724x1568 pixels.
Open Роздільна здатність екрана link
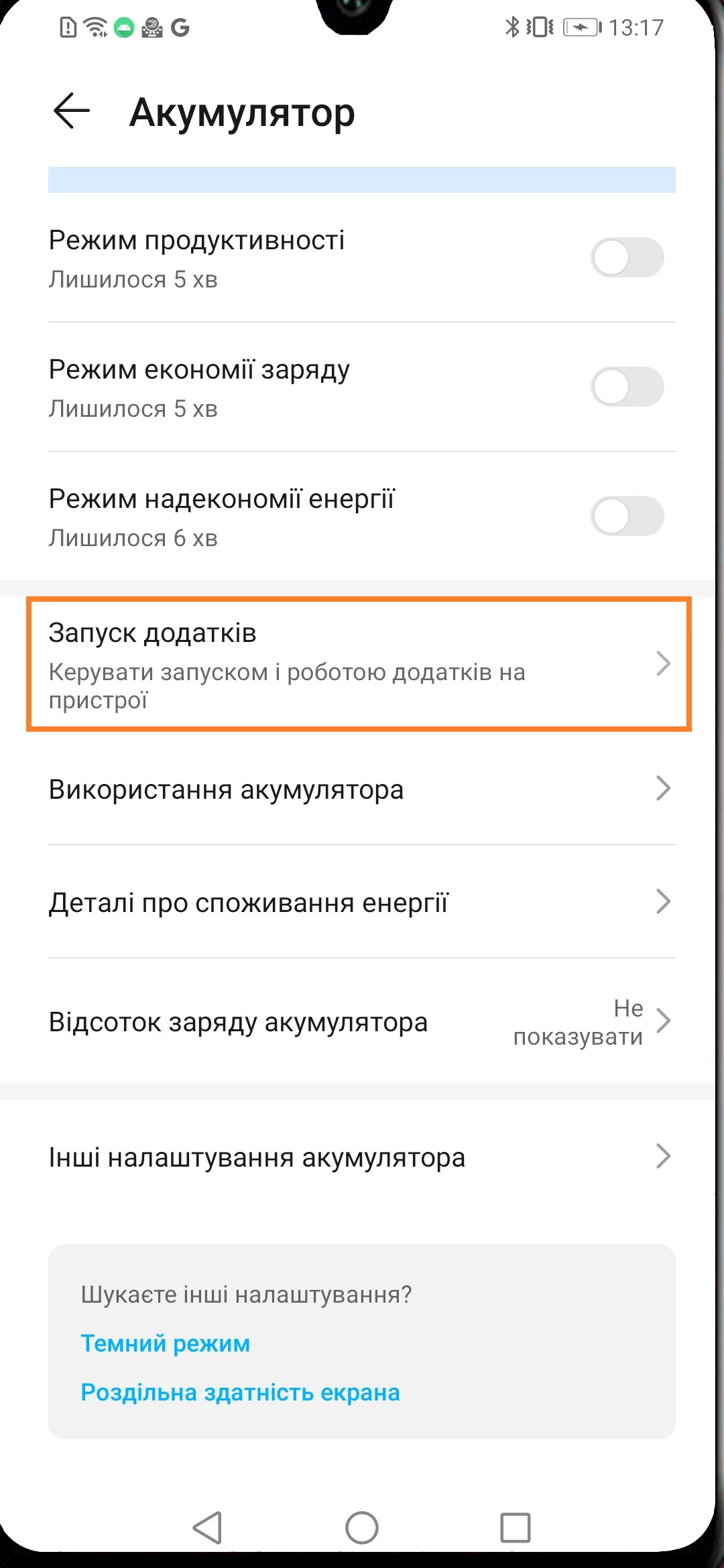coord(240,1392)
